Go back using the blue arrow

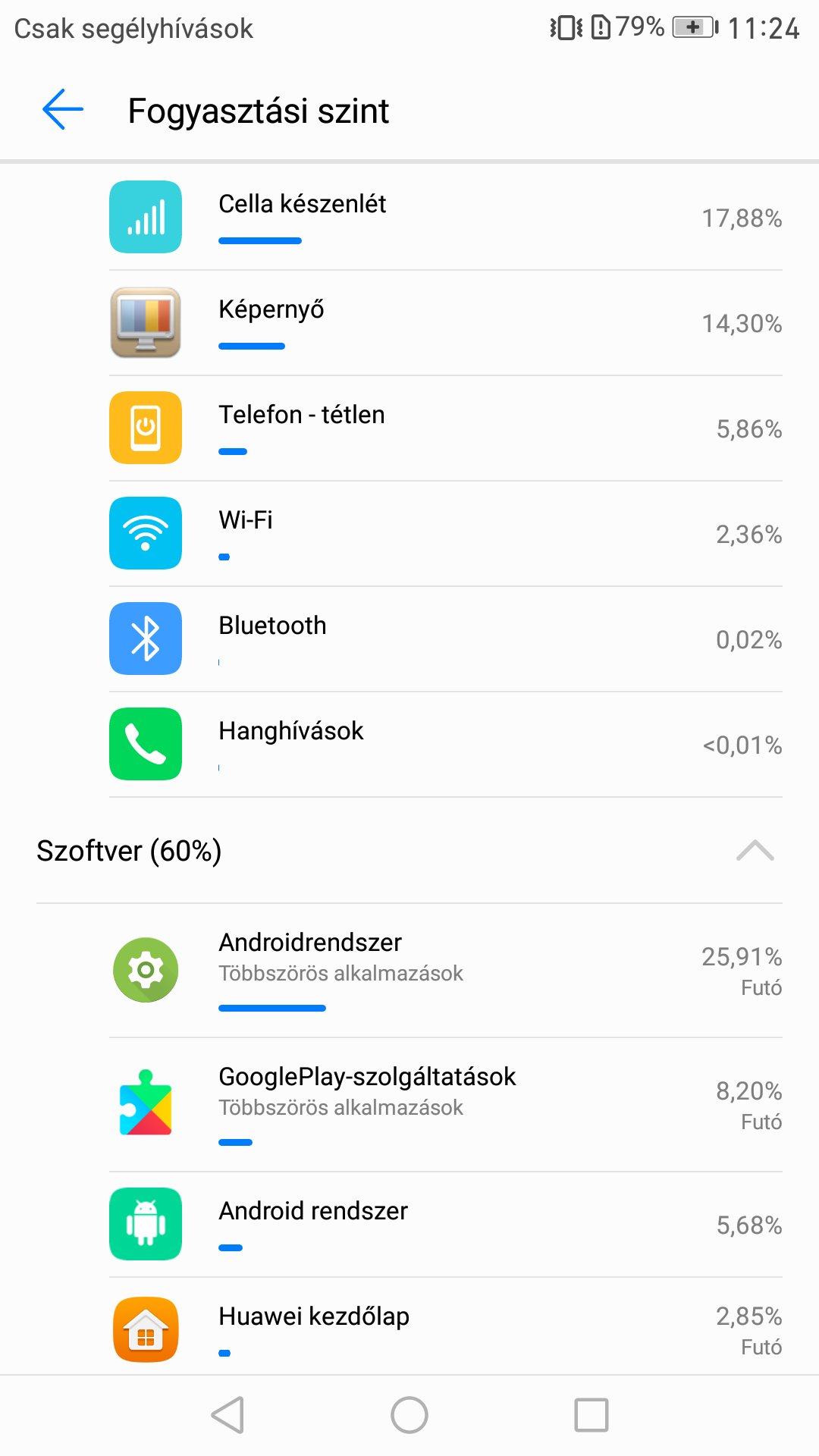(63, 110)
